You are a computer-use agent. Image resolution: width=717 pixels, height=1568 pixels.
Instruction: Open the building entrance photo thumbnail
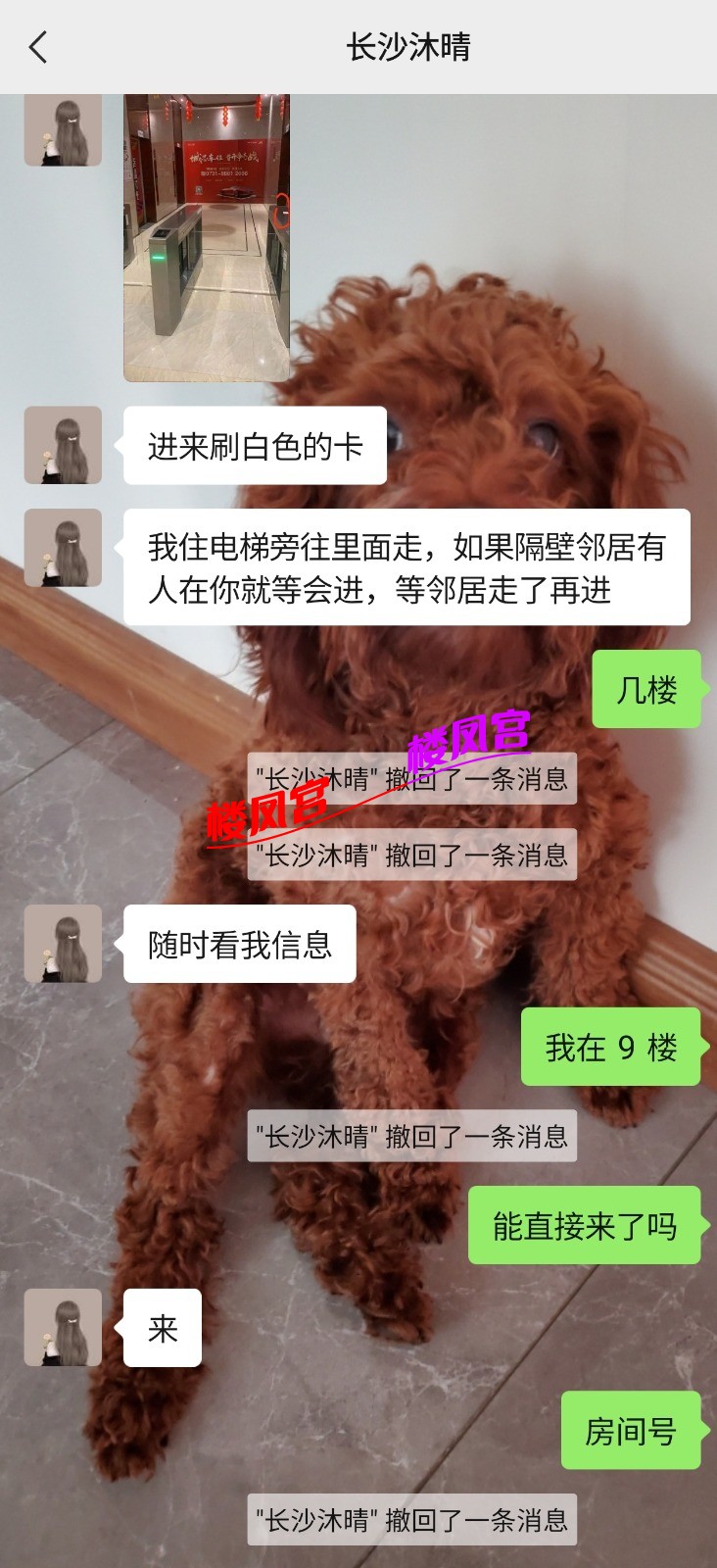(205, 235)
